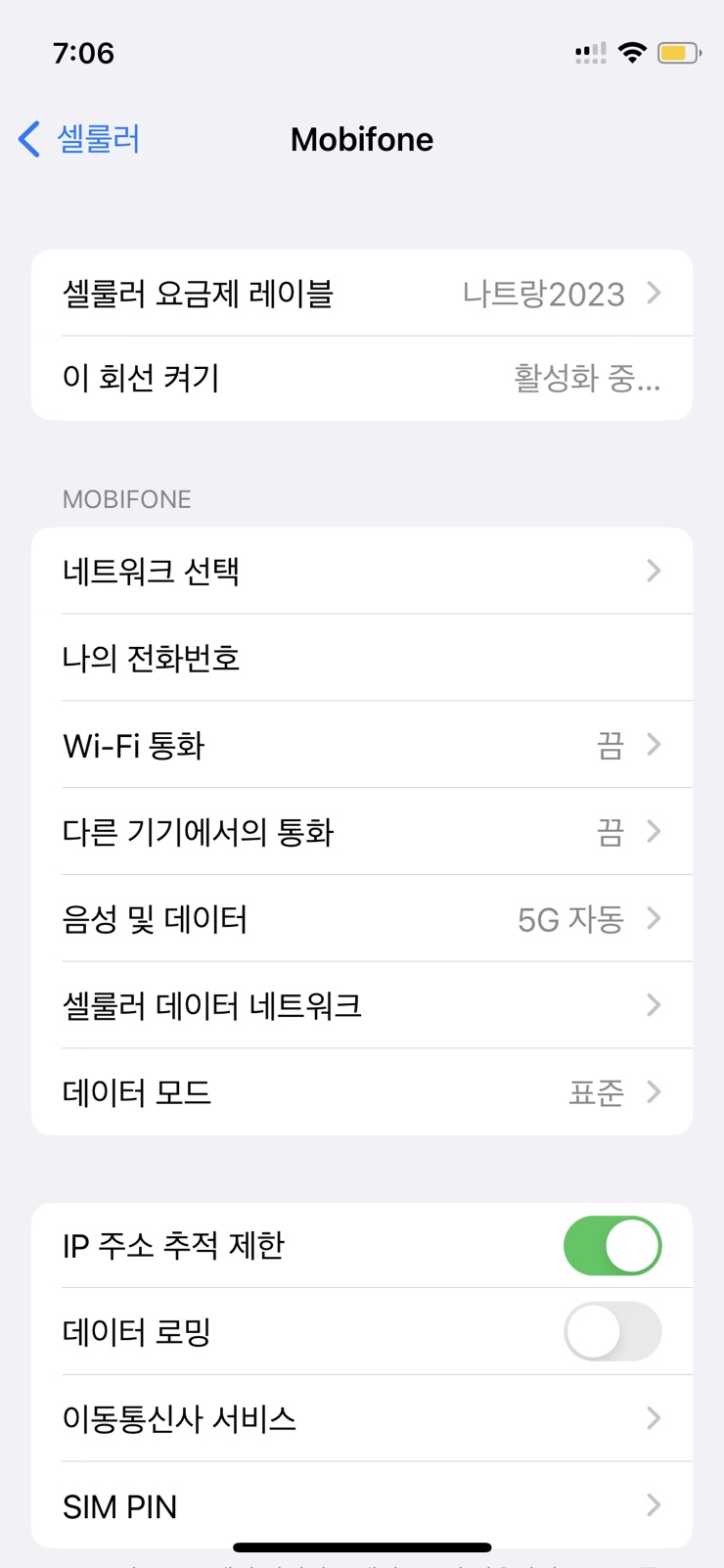Viewport: 724px width, 1568px height.
Task: Open SIM PIN settings
Action: pos(362,1506)
